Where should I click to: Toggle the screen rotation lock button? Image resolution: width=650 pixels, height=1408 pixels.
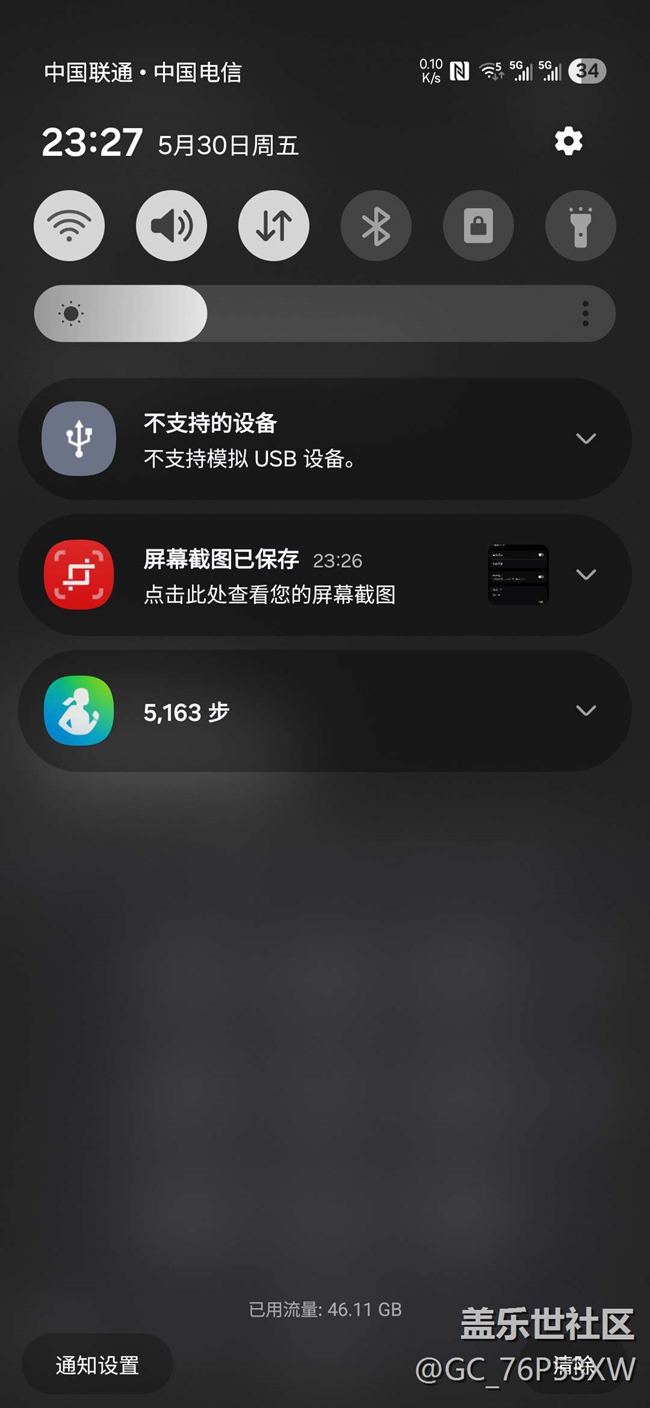(x=478, y=227)
